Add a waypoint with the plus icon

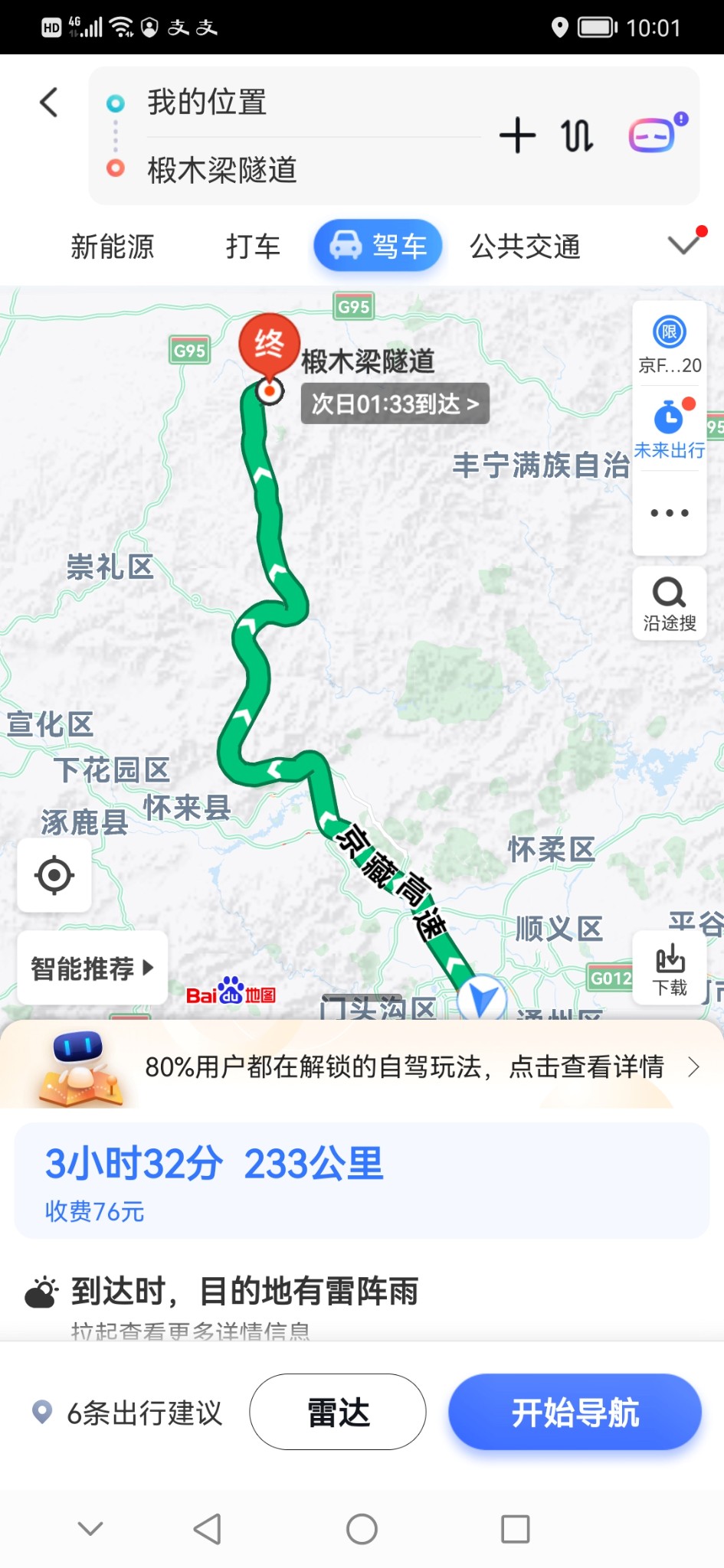[x=517, y=136]
